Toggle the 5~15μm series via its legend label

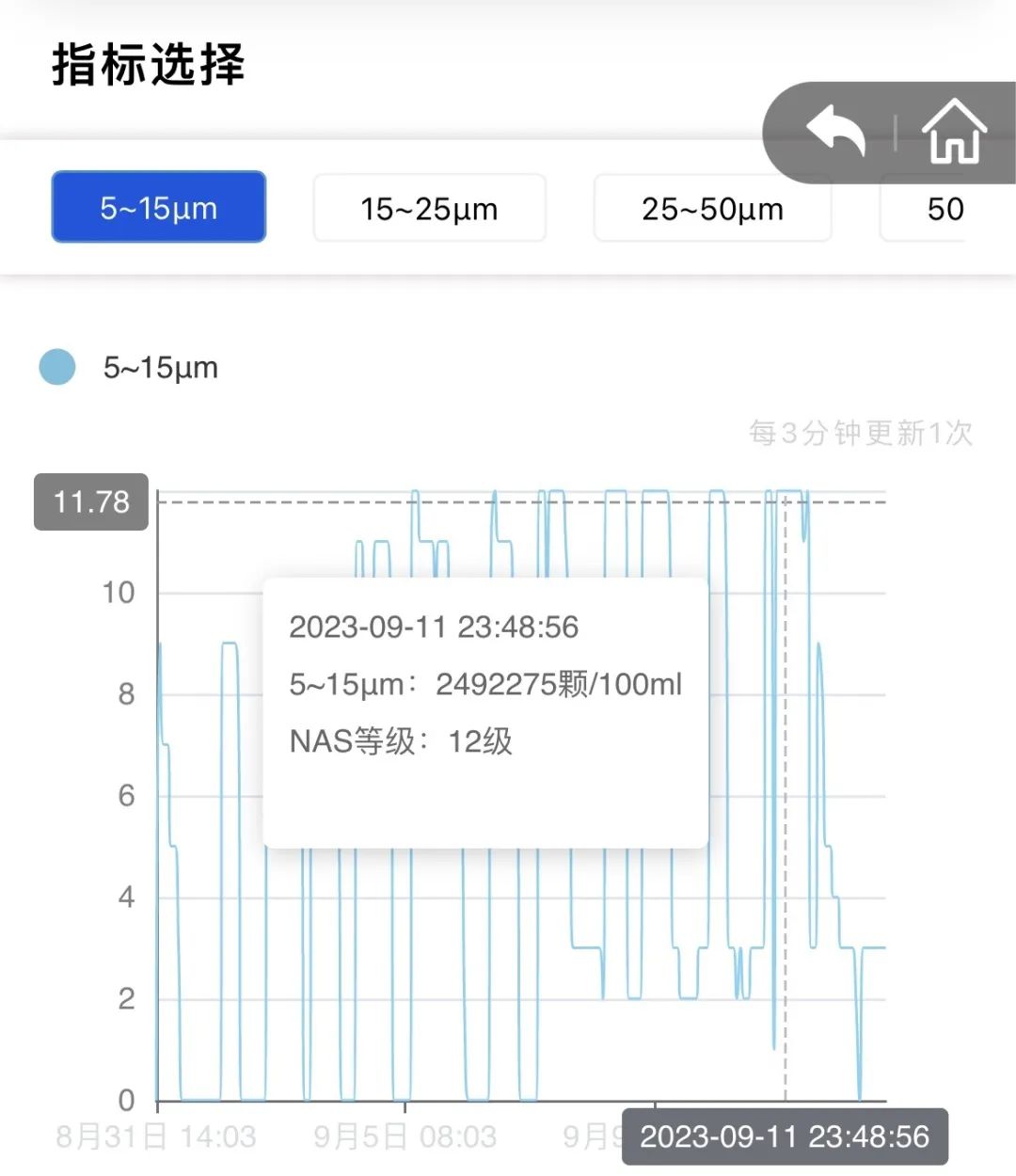click(x=162, y=368)
